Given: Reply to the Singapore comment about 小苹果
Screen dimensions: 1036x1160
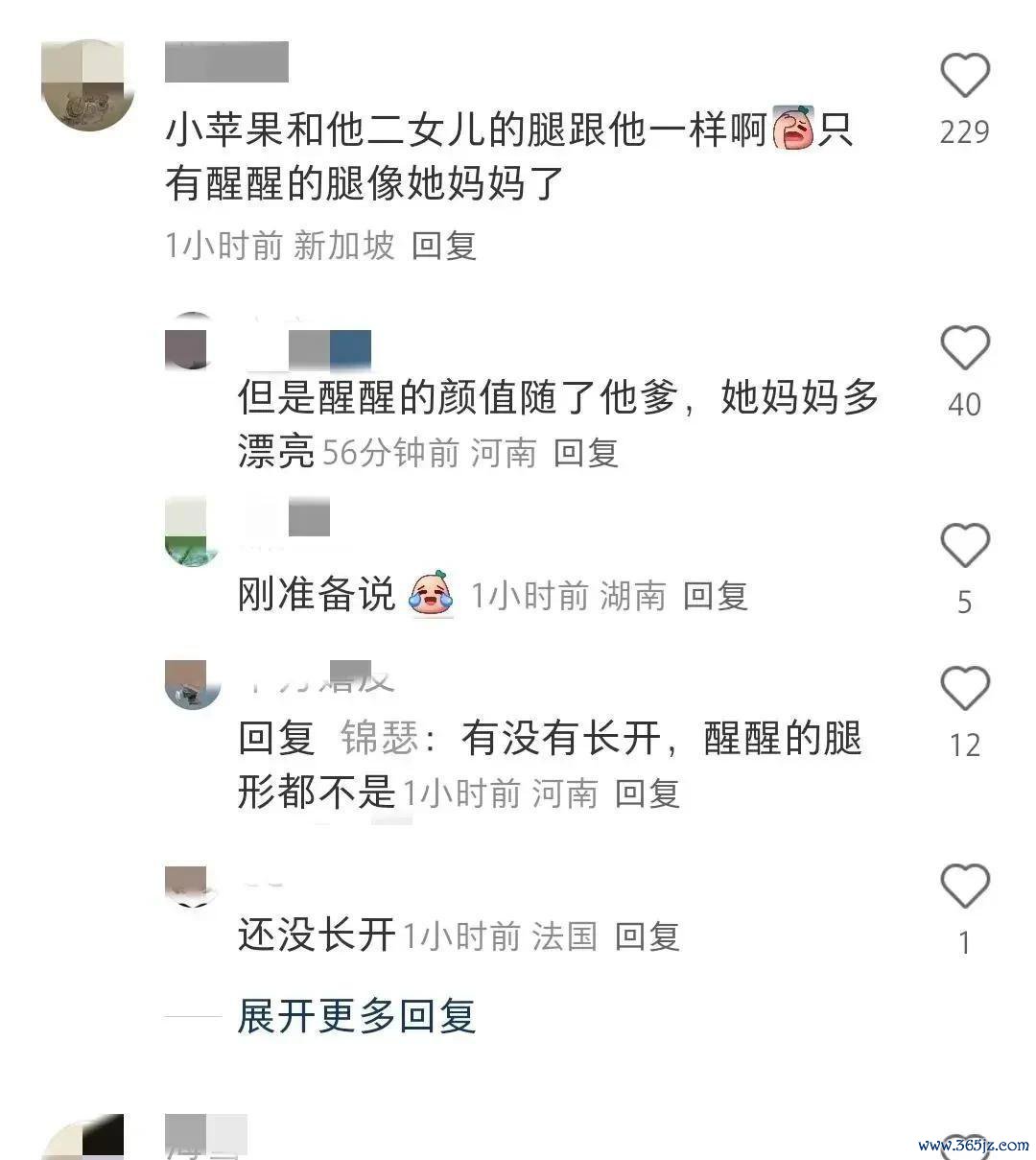Looking at the screenshot, I should coord(443,247).
